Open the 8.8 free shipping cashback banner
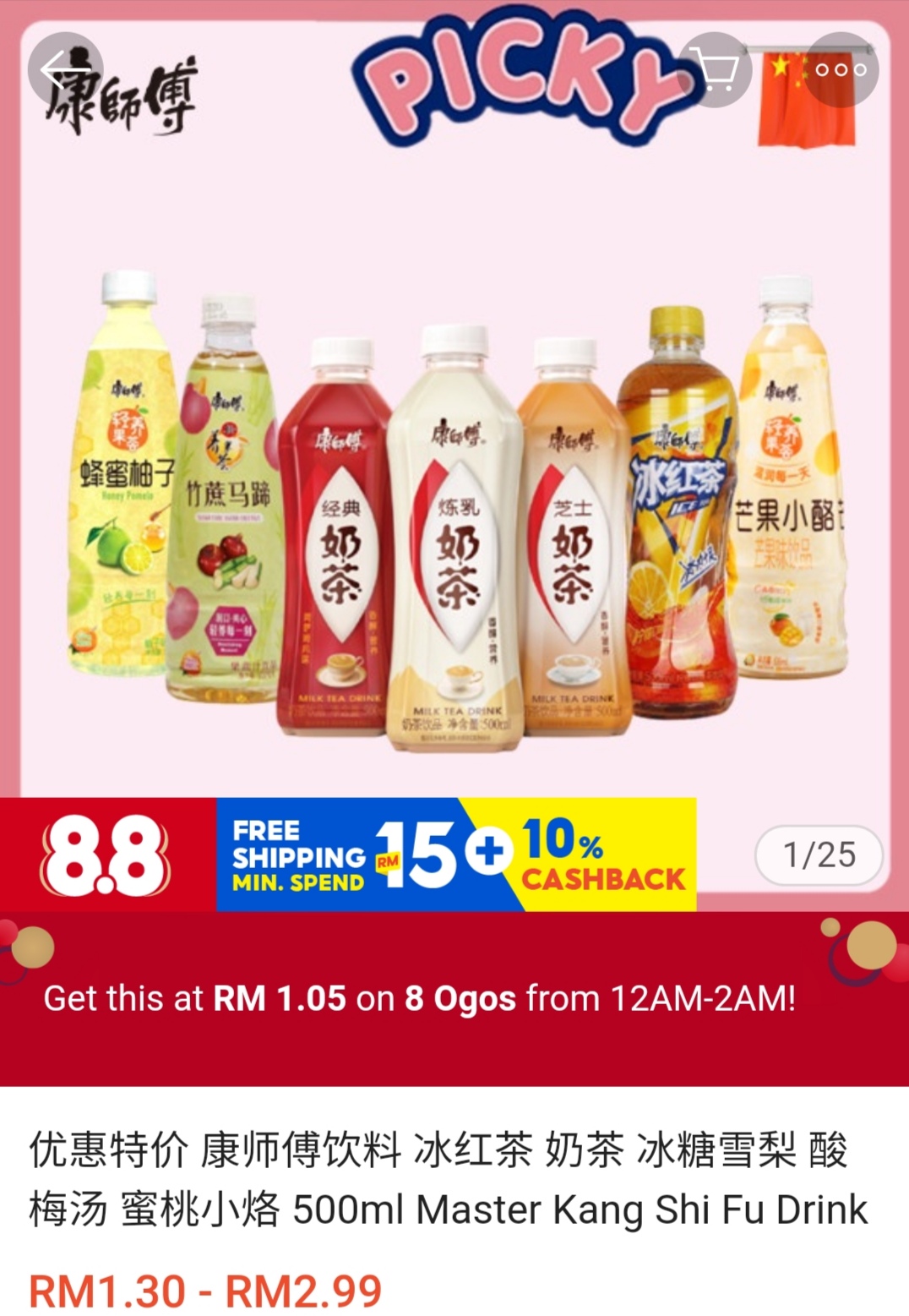Image resolution: width=909 pixels, height=1316 pixels. click(x=348, y=855)
